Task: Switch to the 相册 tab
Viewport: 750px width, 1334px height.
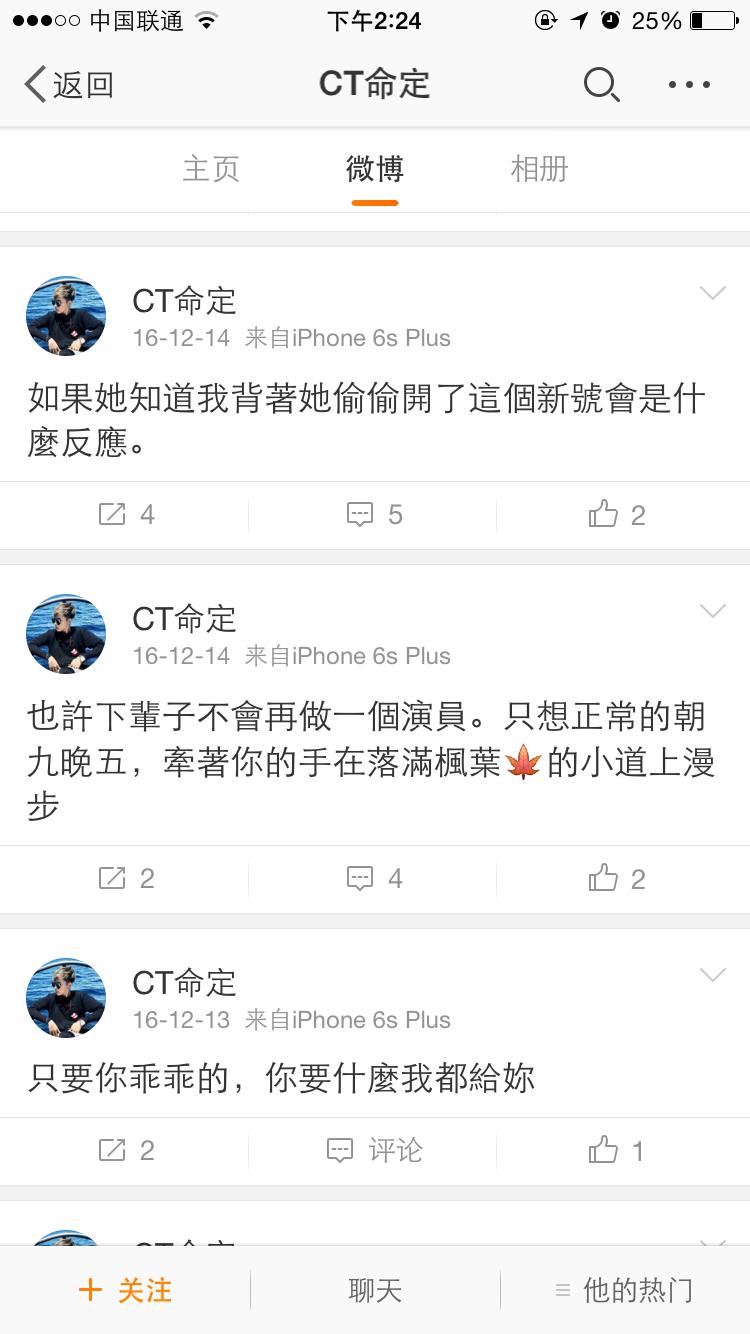Action: point(539,169)
